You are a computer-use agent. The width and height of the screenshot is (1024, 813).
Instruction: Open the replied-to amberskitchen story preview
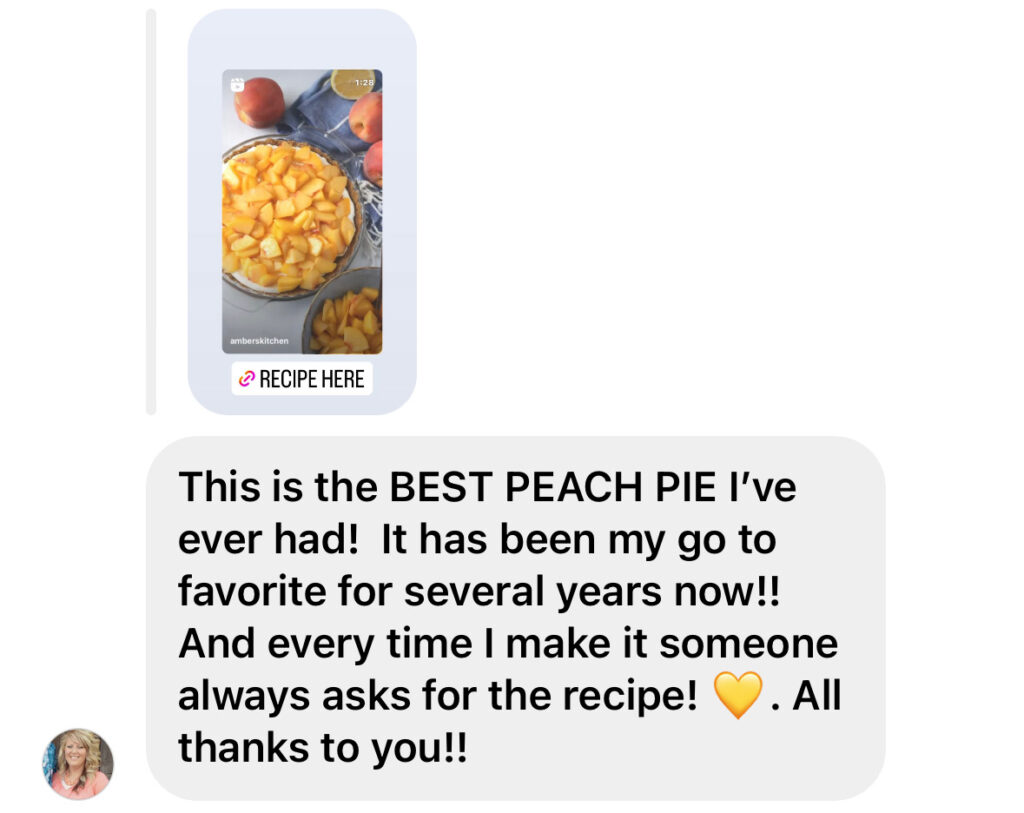(x=302, y=212)
